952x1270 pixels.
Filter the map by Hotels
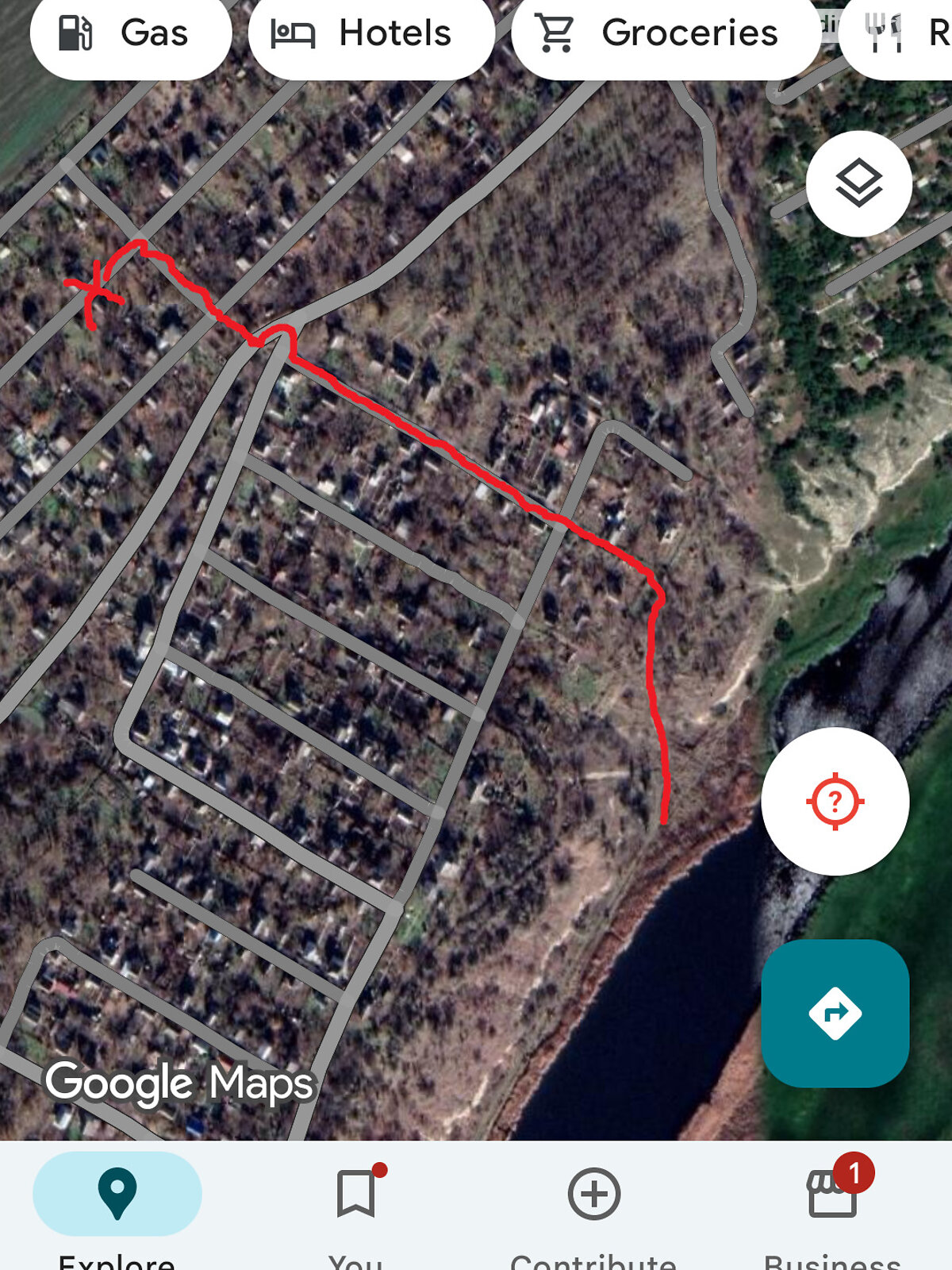370,33
